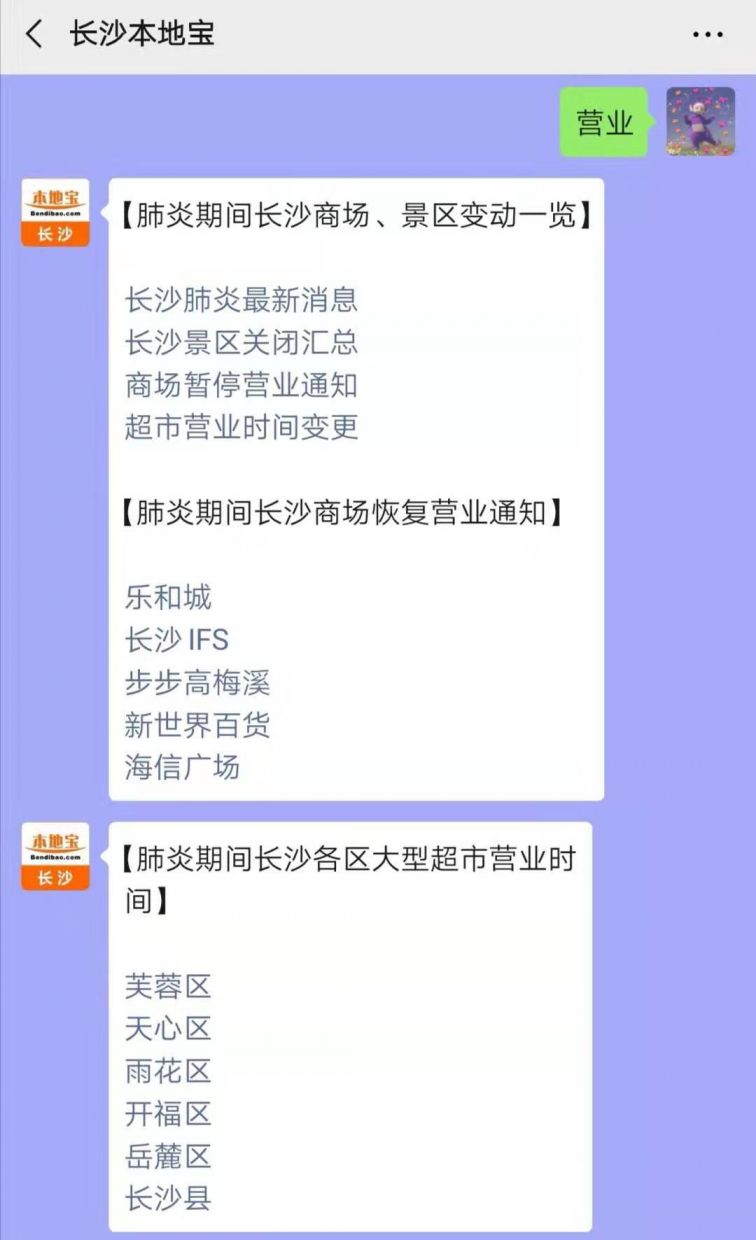Open the 长沙 IFS link
Viewport: 756px width, 1240px height.
[x=177, y=640]
